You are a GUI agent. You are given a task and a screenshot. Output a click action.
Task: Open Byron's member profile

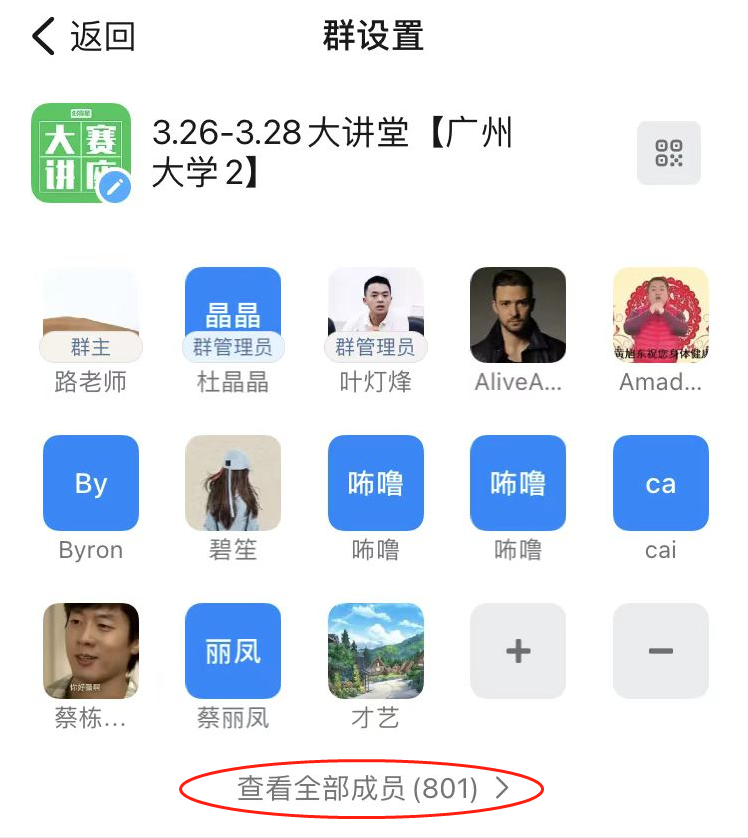(91, 483)
